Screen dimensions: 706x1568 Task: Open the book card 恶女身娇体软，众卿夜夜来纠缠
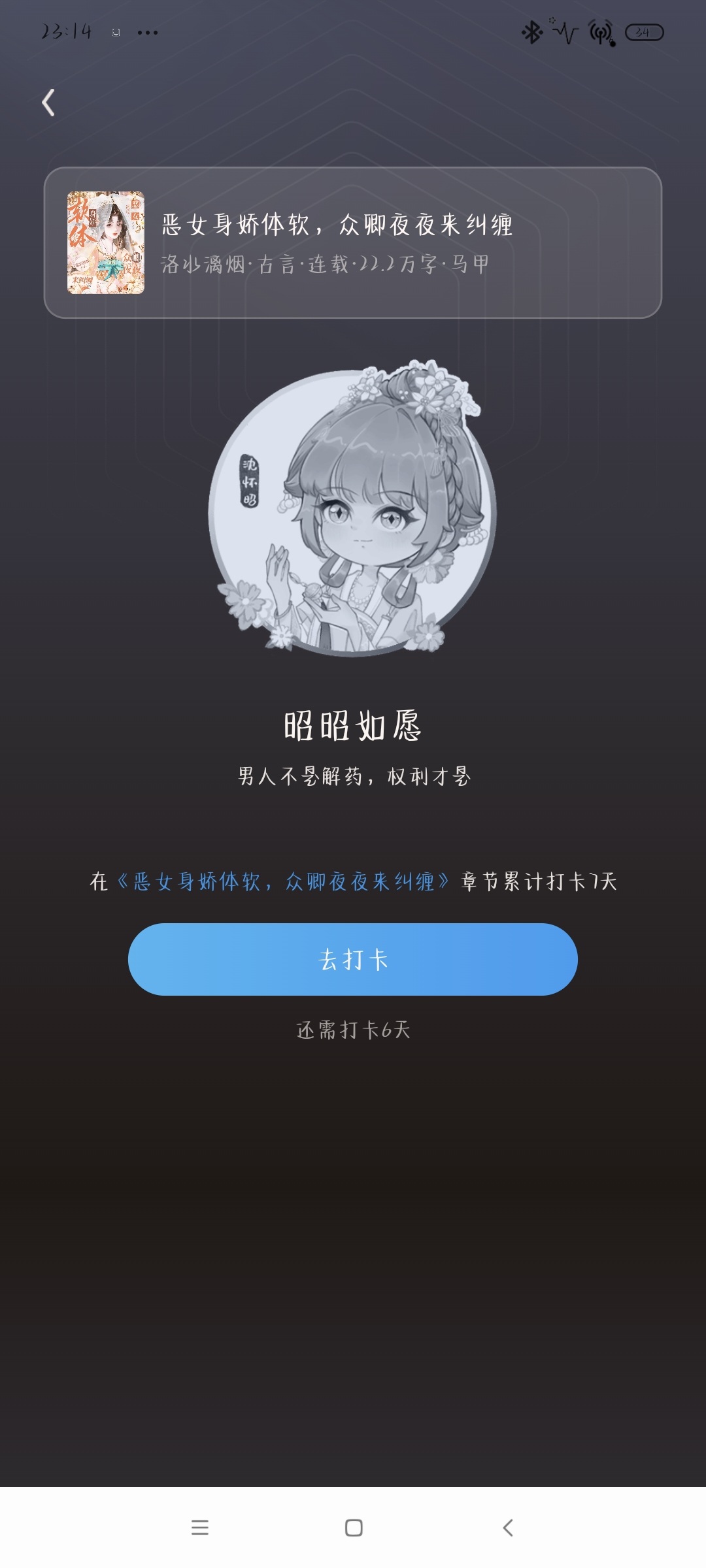click(x=353, y=242)
